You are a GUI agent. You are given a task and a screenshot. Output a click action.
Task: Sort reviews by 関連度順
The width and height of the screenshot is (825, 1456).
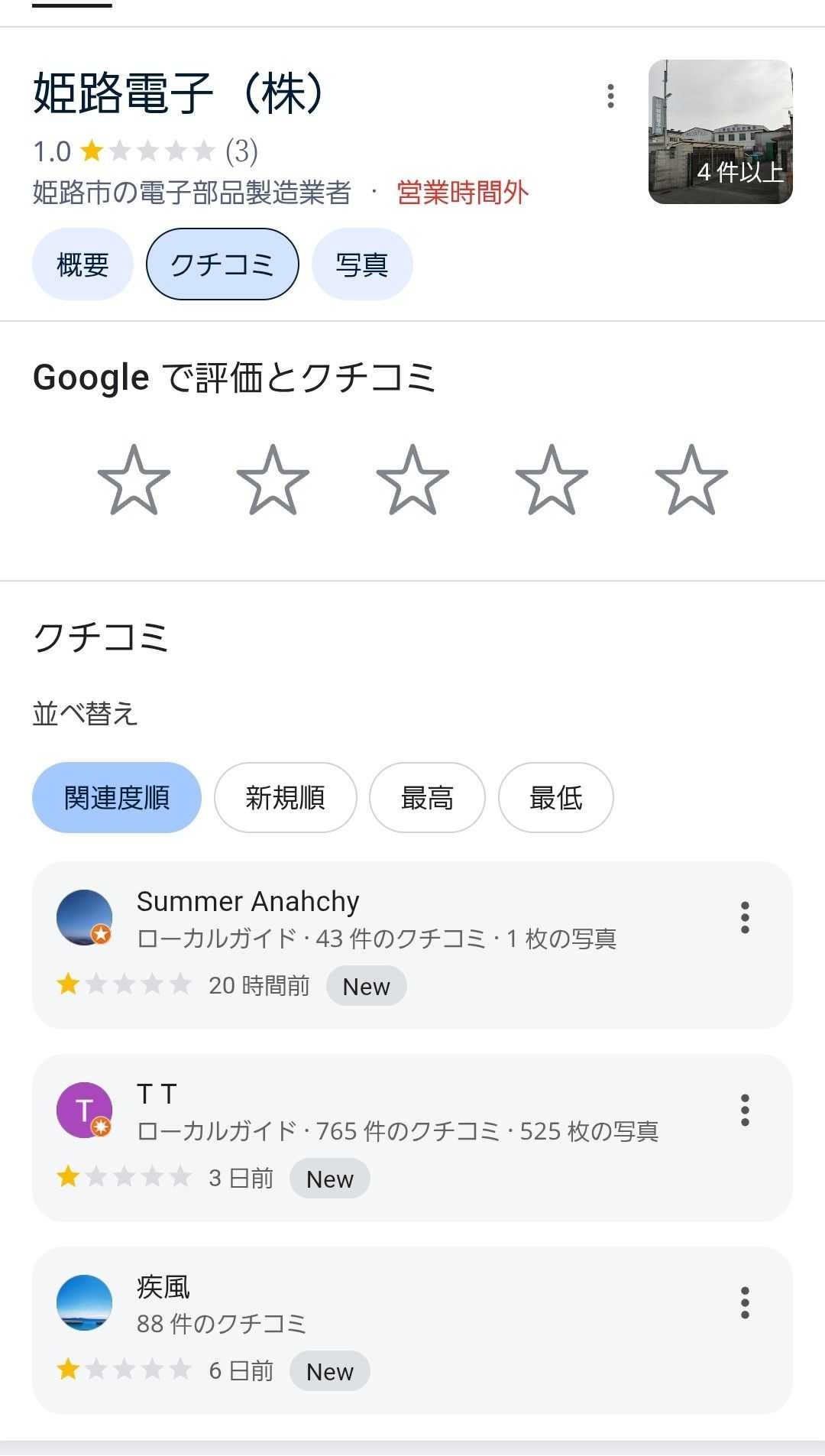(x=117, y=797)
